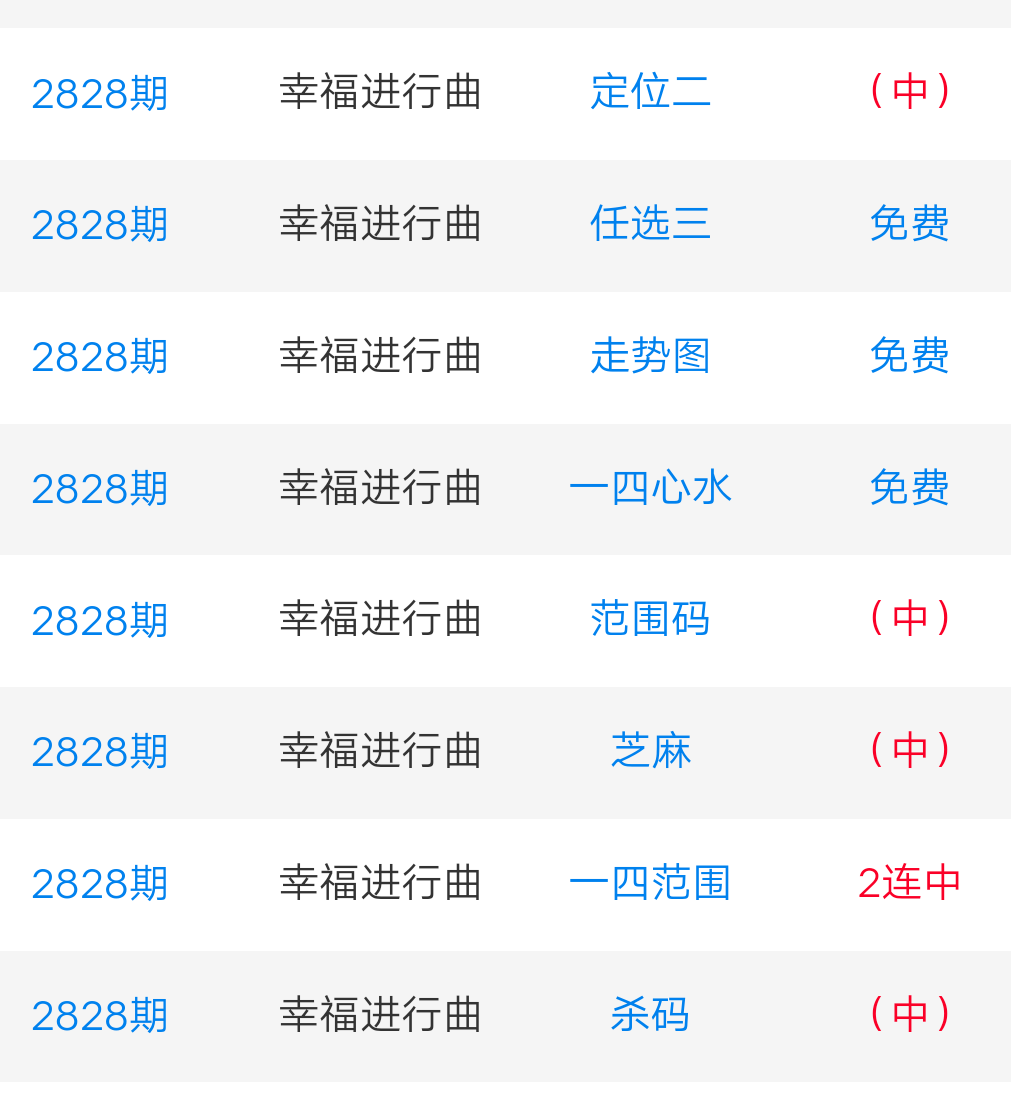Click the （中） status beside 杀码
1011x1100 pixels.
coord(908,1015)
